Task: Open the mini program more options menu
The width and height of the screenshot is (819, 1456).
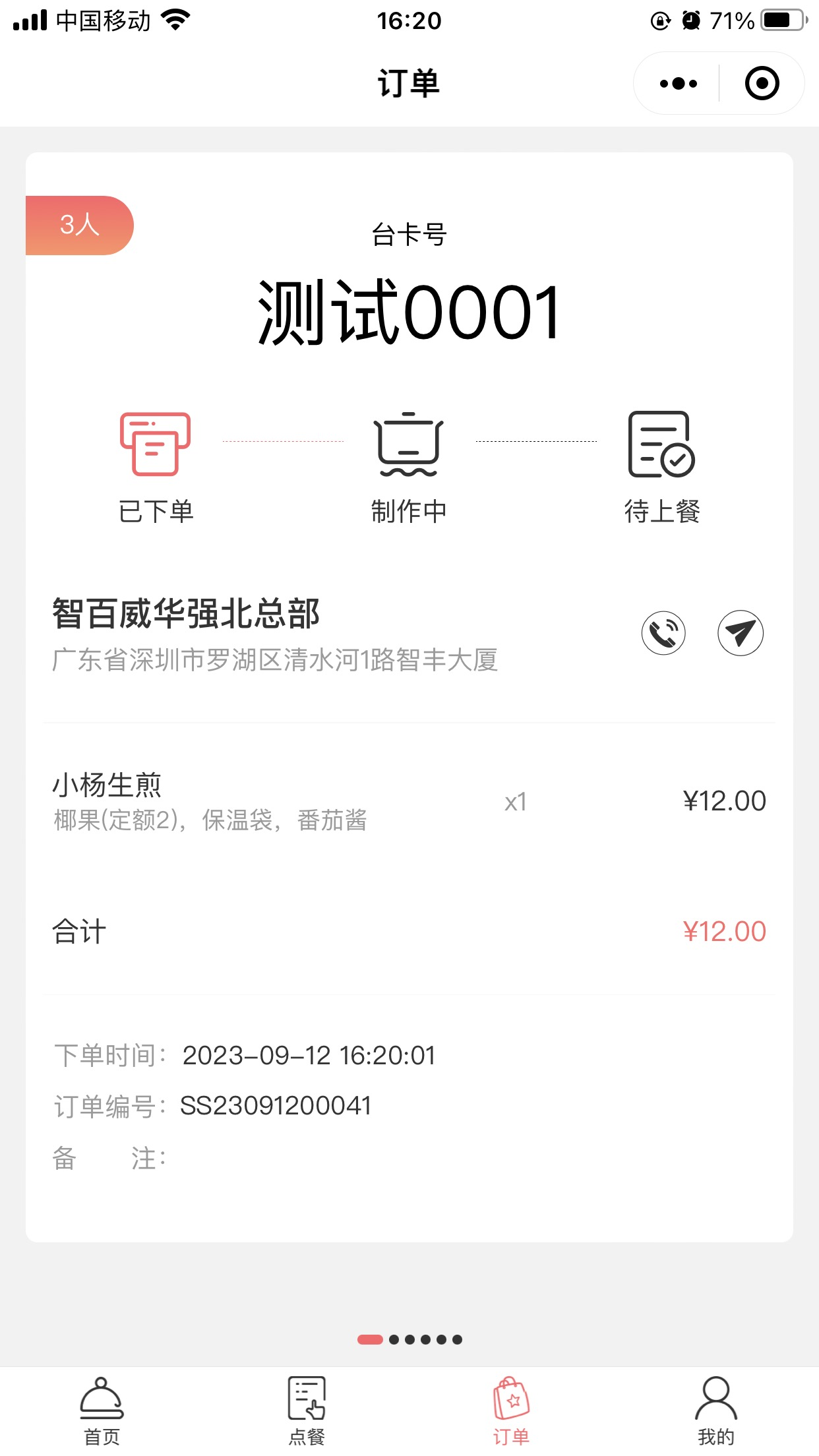Action: [x=678, y=84]
